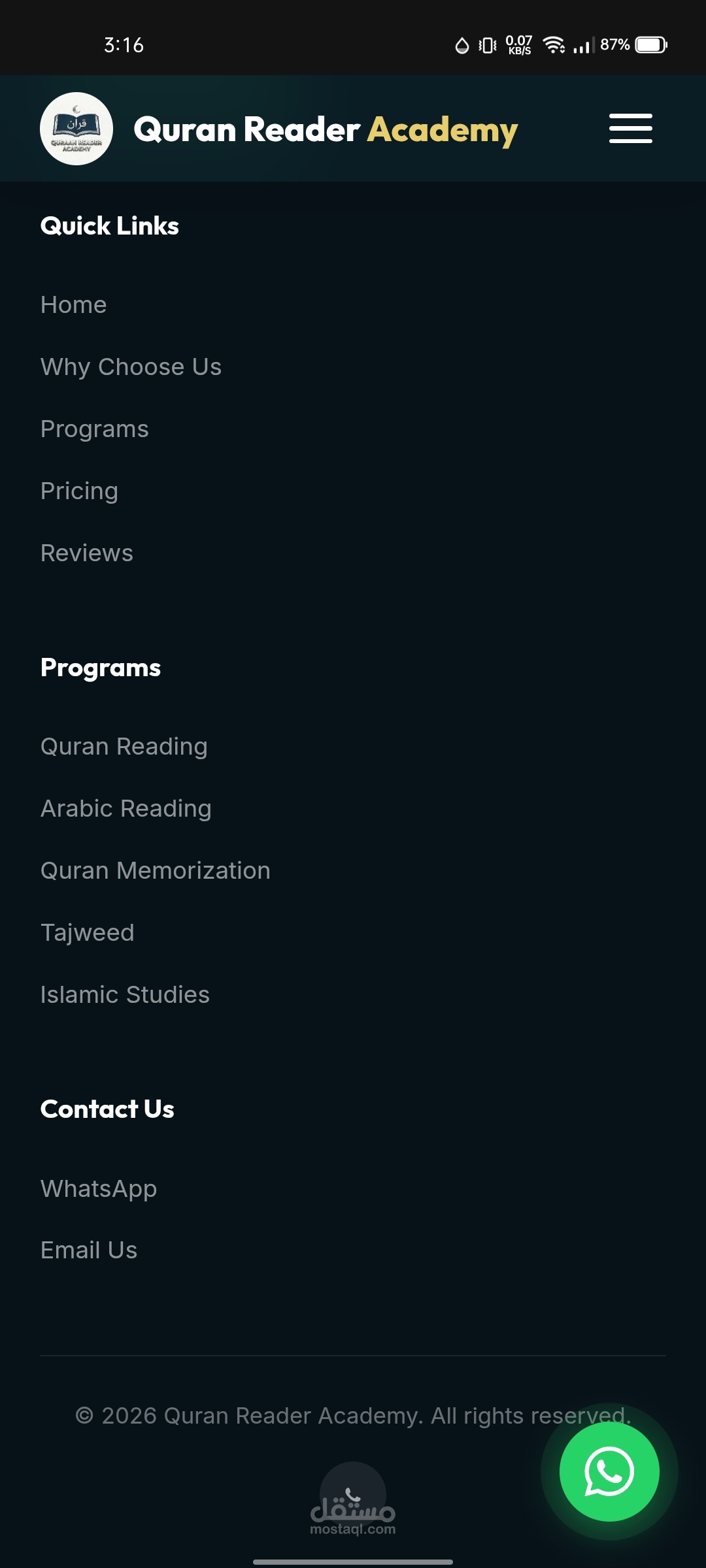Open the Islamic Studies program
The image size is (706, 1568).
click(125, 995)
